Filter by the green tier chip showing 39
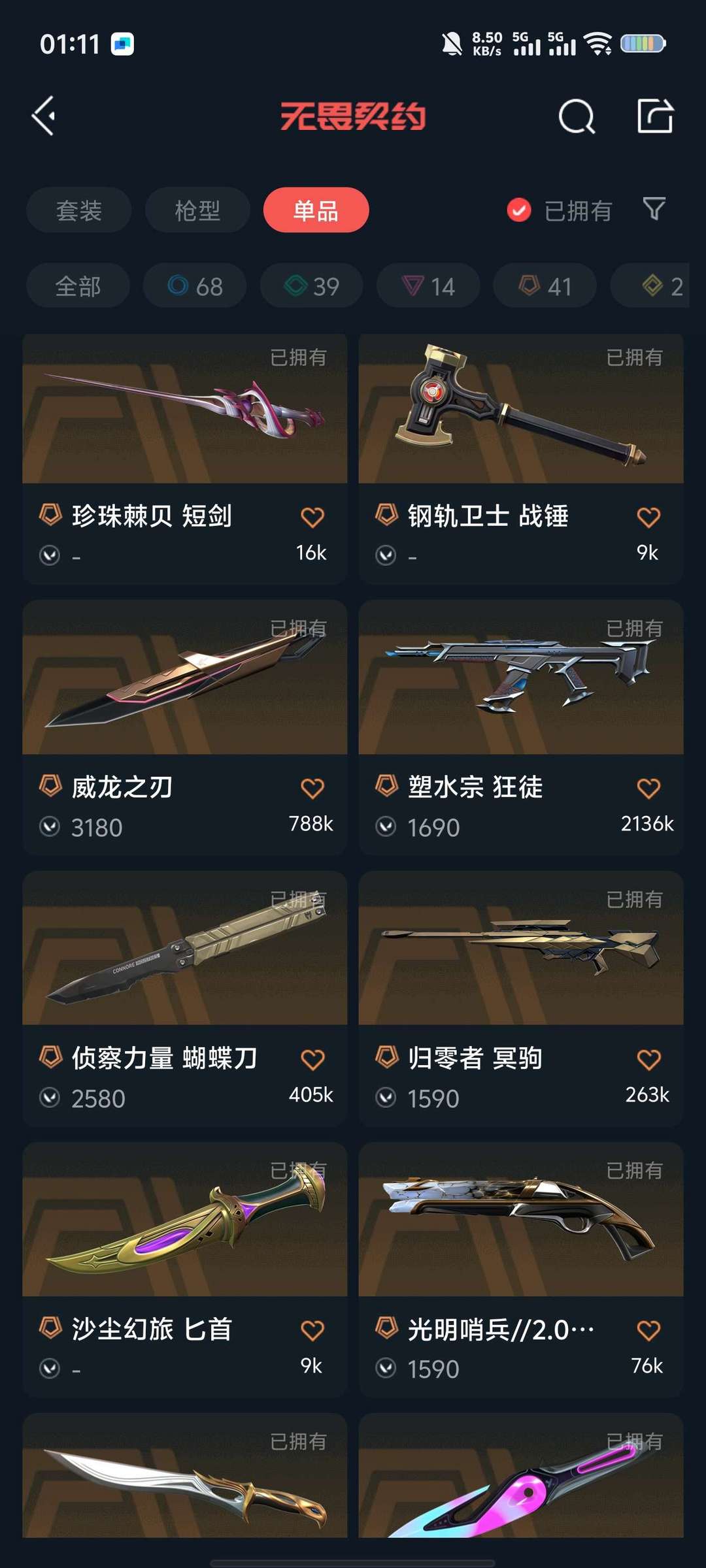This screenshot has height=1568, width=706. [312, 286]
